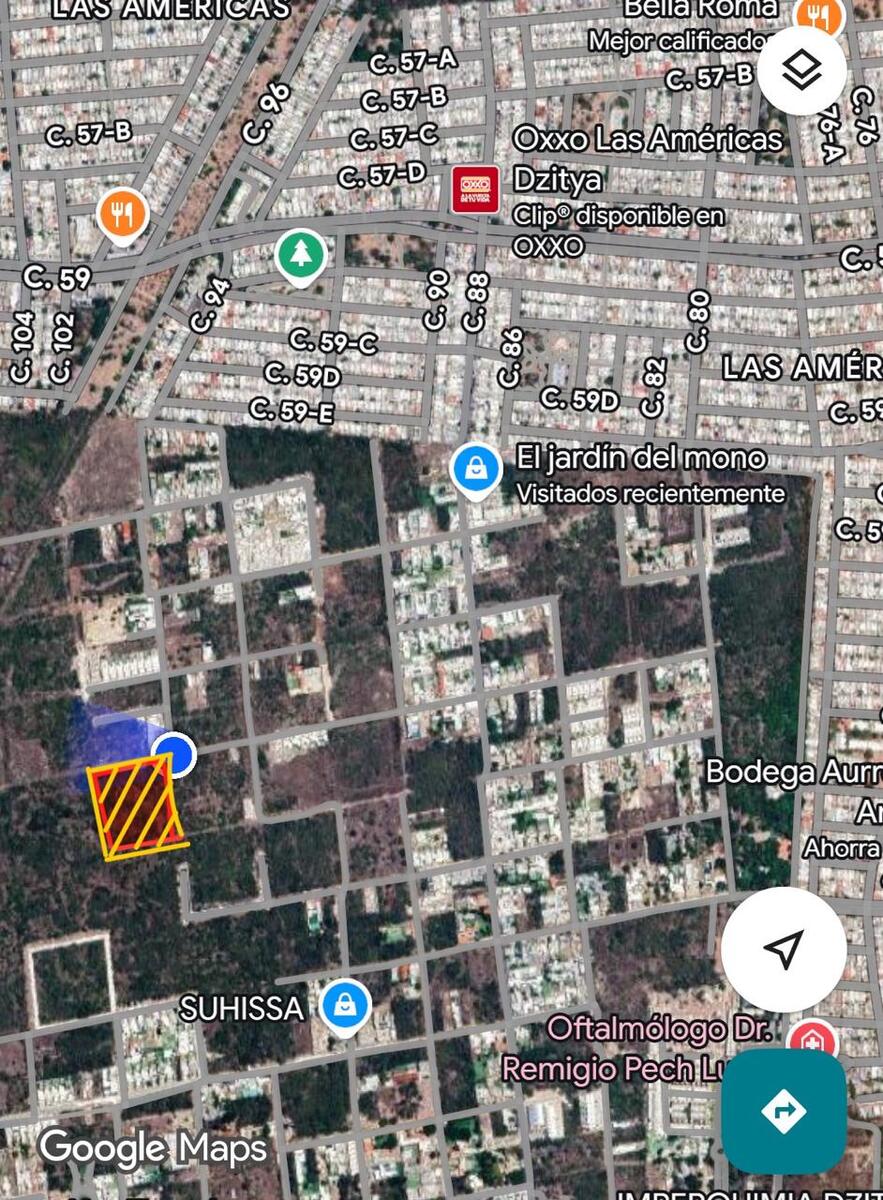The height and width of the screenshot is (1200, 883).
Task: Select the green park pin near C. 59
Action: coord(300,255)
